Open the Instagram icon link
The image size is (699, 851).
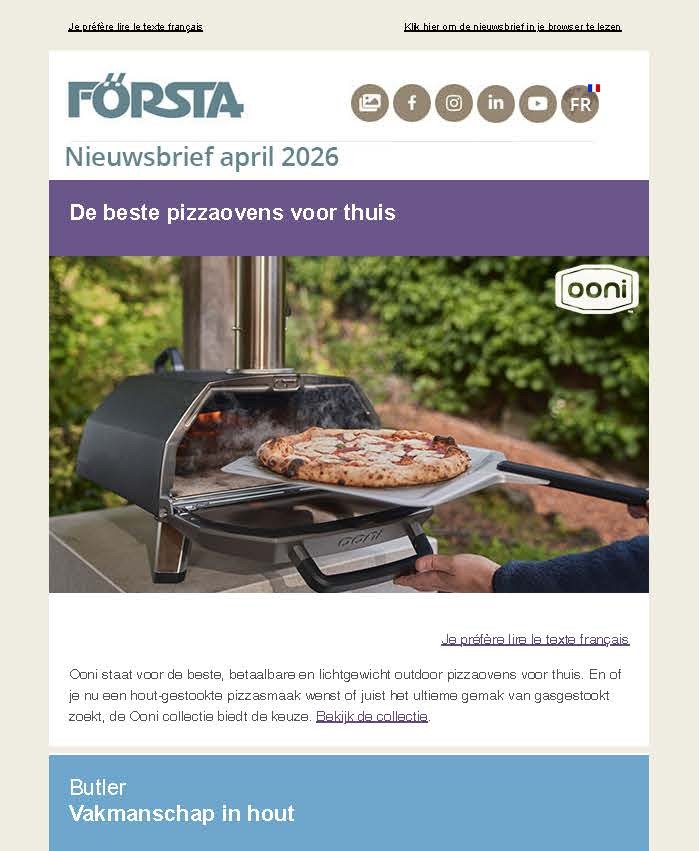coord(454,103)
